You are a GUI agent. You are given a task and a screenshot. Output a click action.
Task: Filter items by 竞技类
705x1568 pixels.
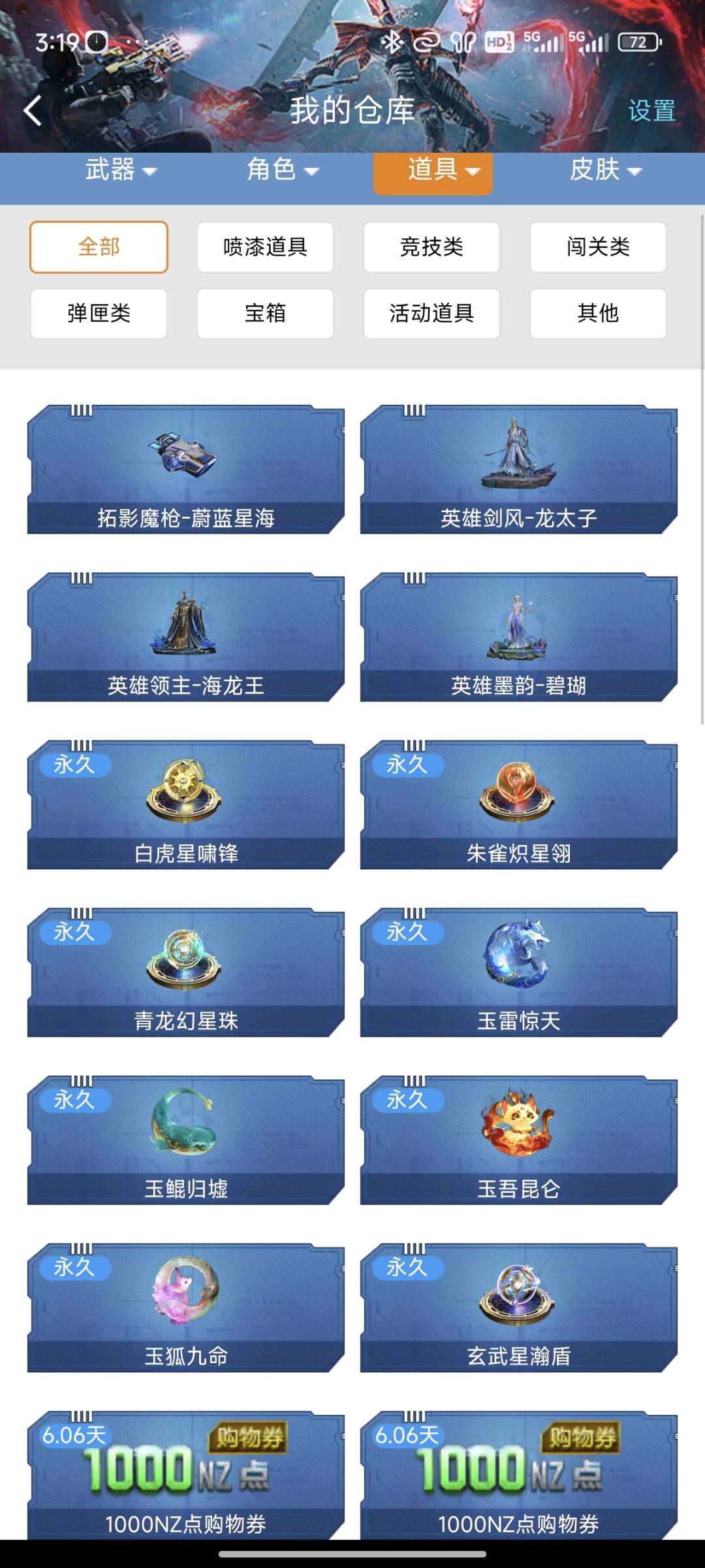(x=431, y=247)
